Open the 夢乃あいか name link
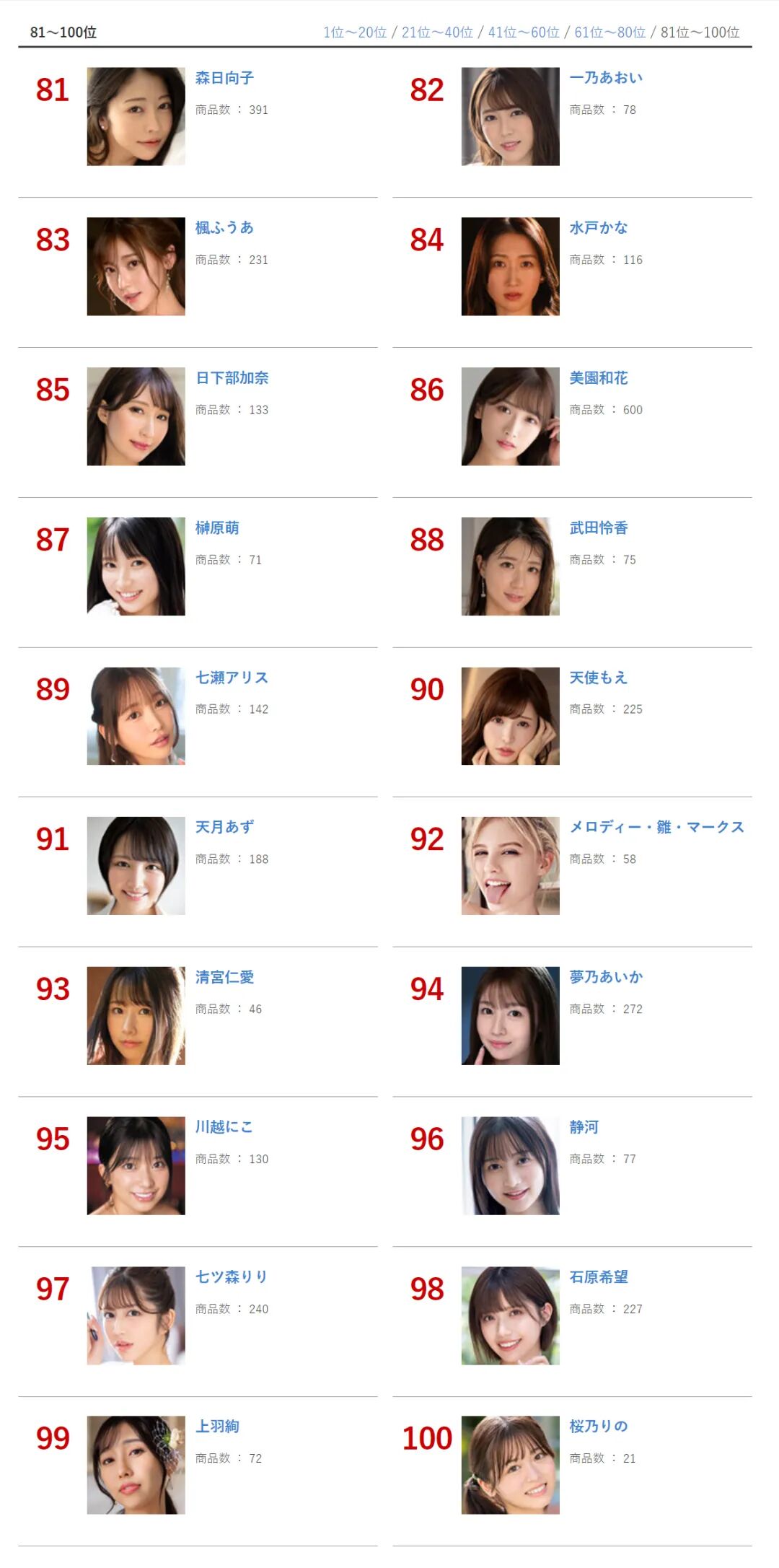Viewport: 779px width, 1568px height. [x=606, y=977]
